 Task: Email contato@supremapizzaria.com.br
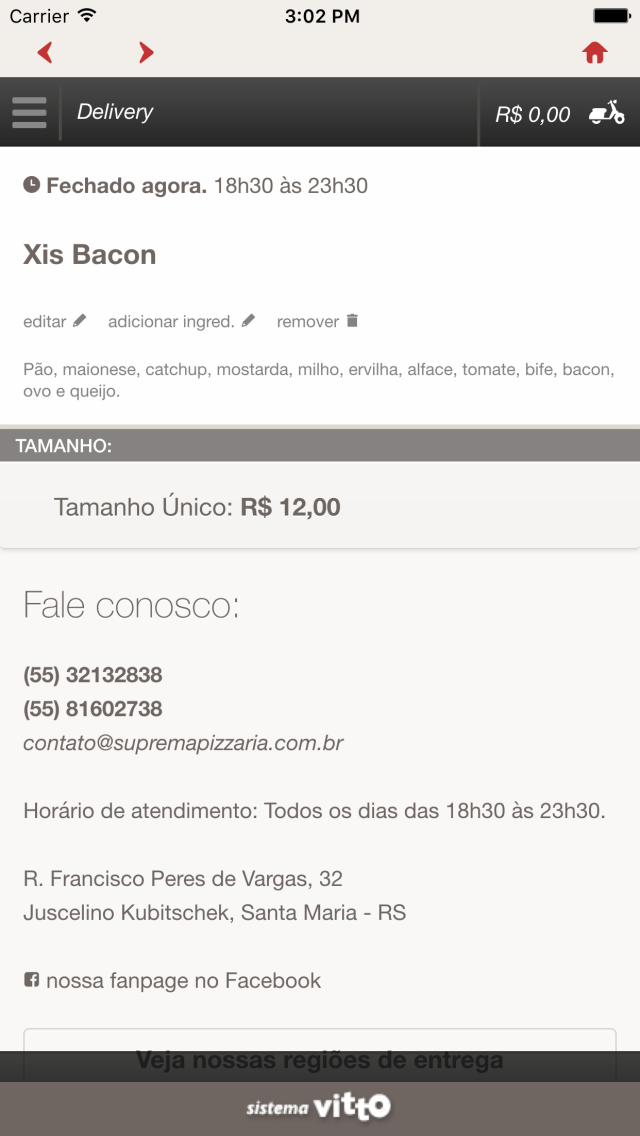[x=183, y=743]
